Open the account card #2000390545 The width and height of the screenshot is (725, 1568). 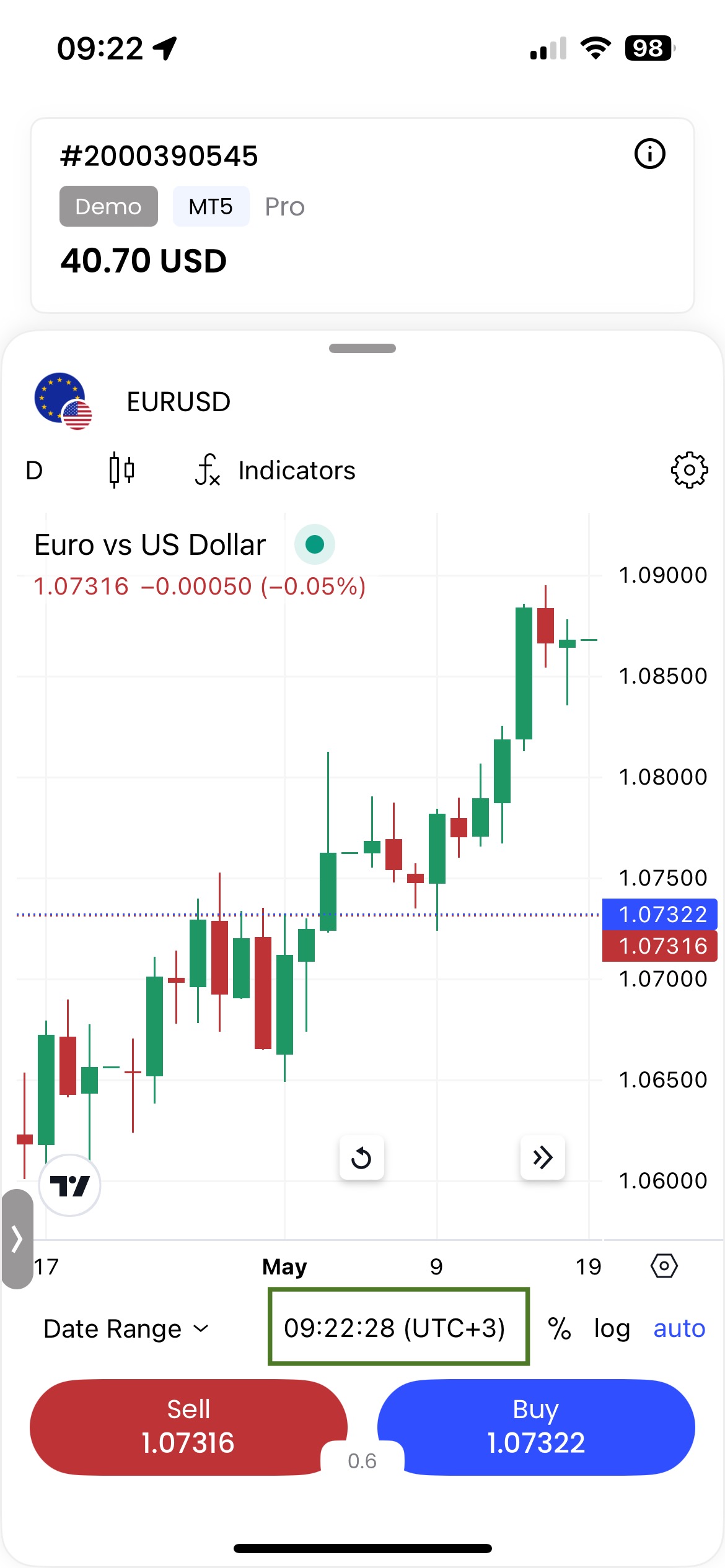[362, 215]
